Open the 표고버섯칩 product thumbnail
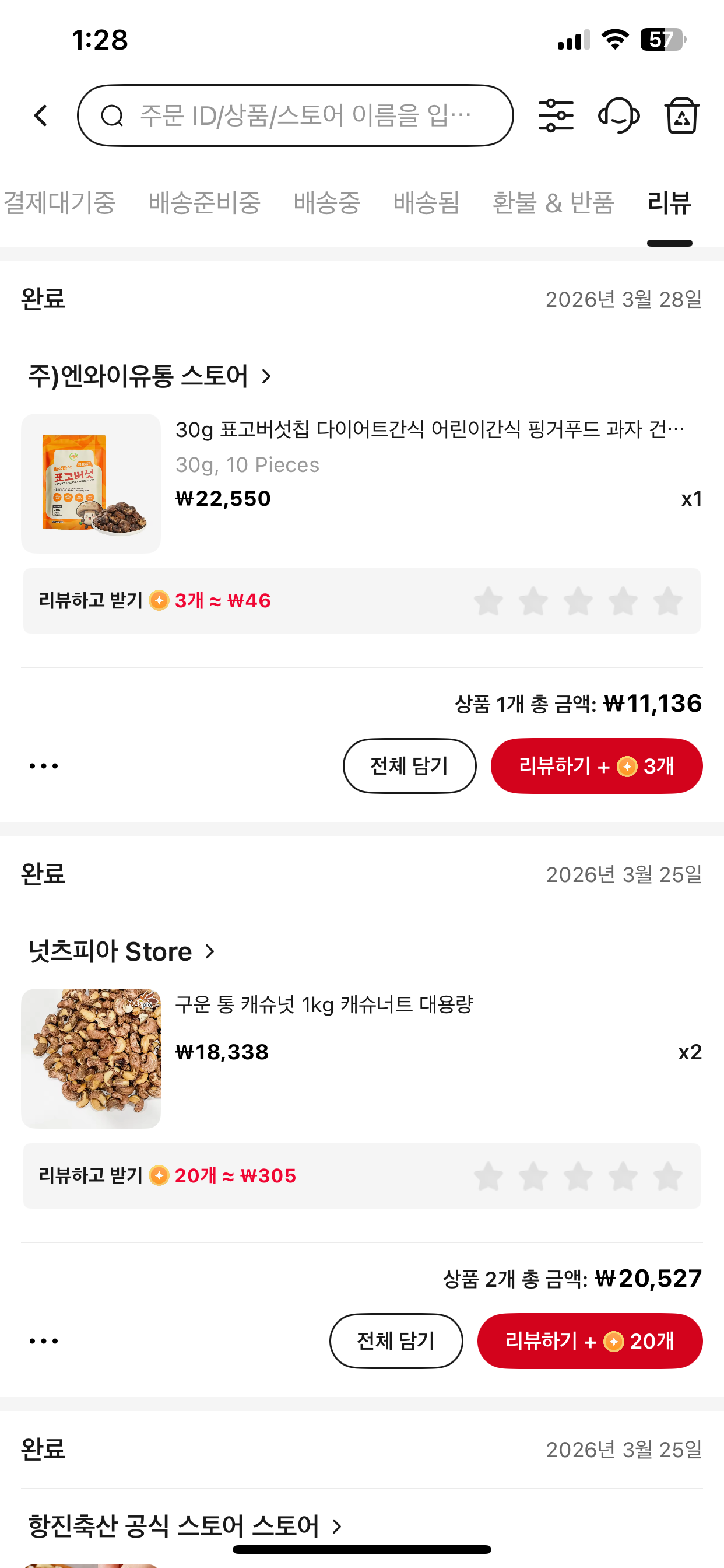The height and width of the screenshot is (1568, 724). [92, 484]
